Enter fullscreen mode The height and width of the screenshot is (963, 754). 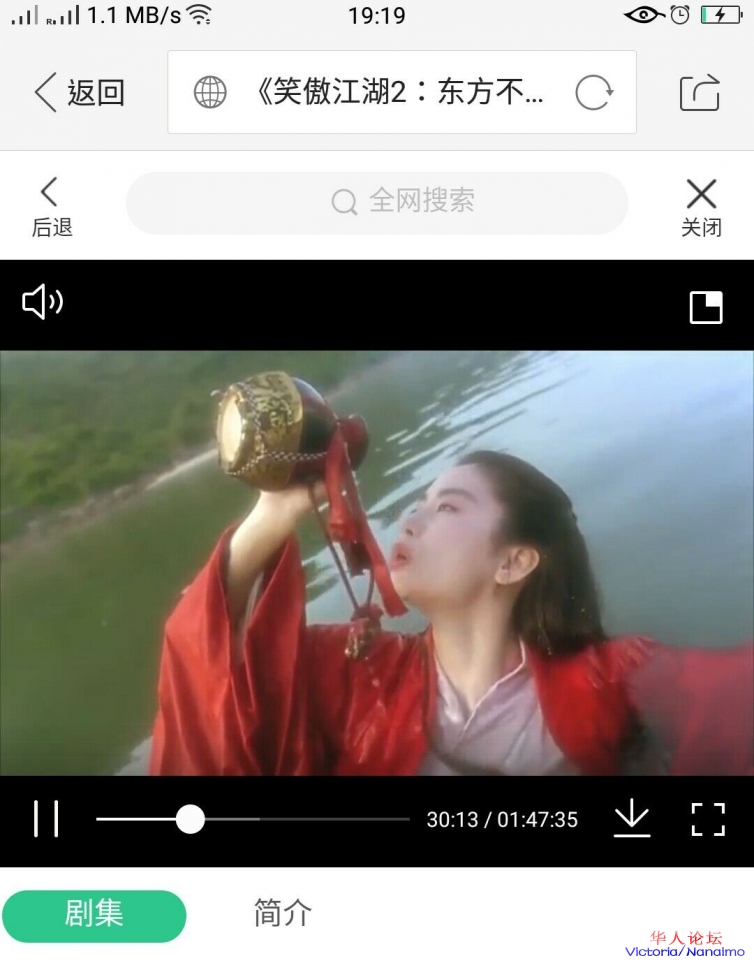click(x=708, y=819)
